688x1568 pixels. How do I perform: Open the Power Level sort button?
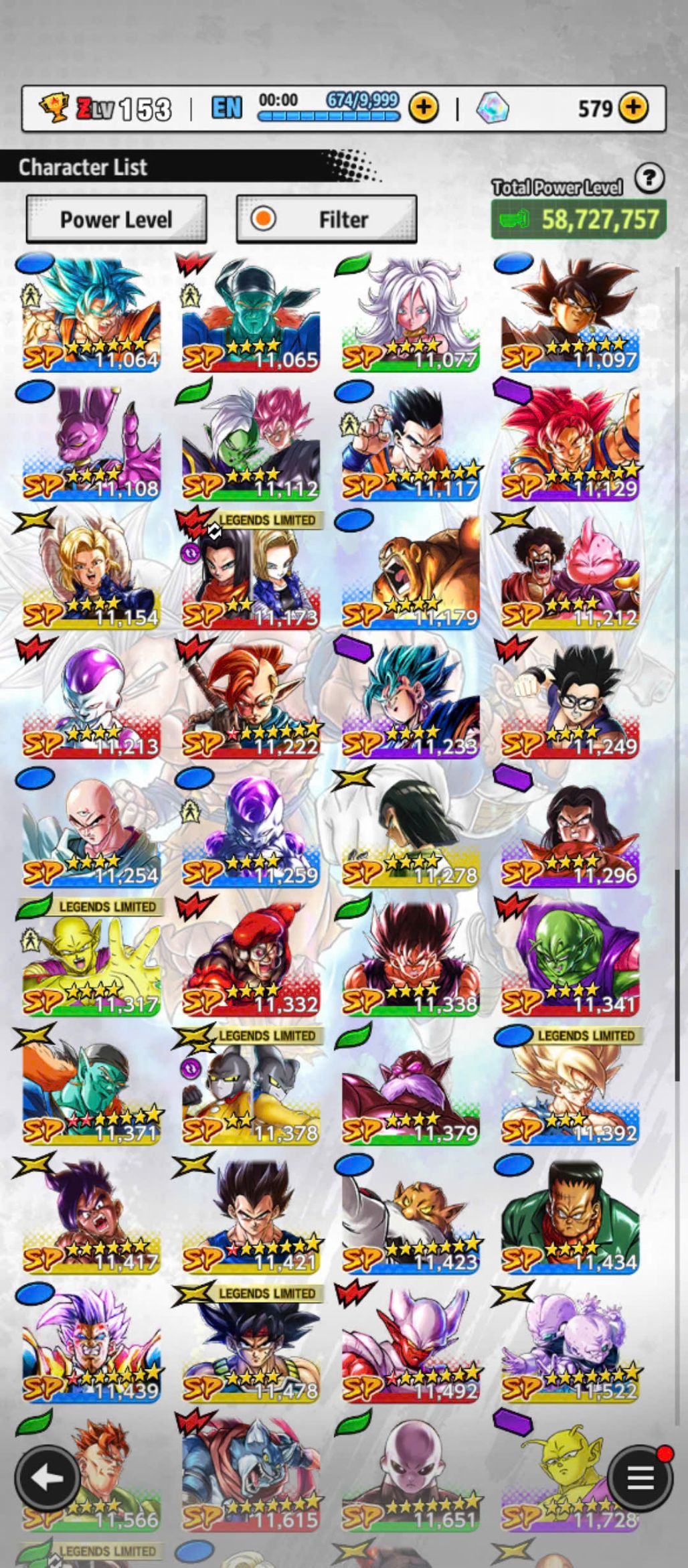116,219
